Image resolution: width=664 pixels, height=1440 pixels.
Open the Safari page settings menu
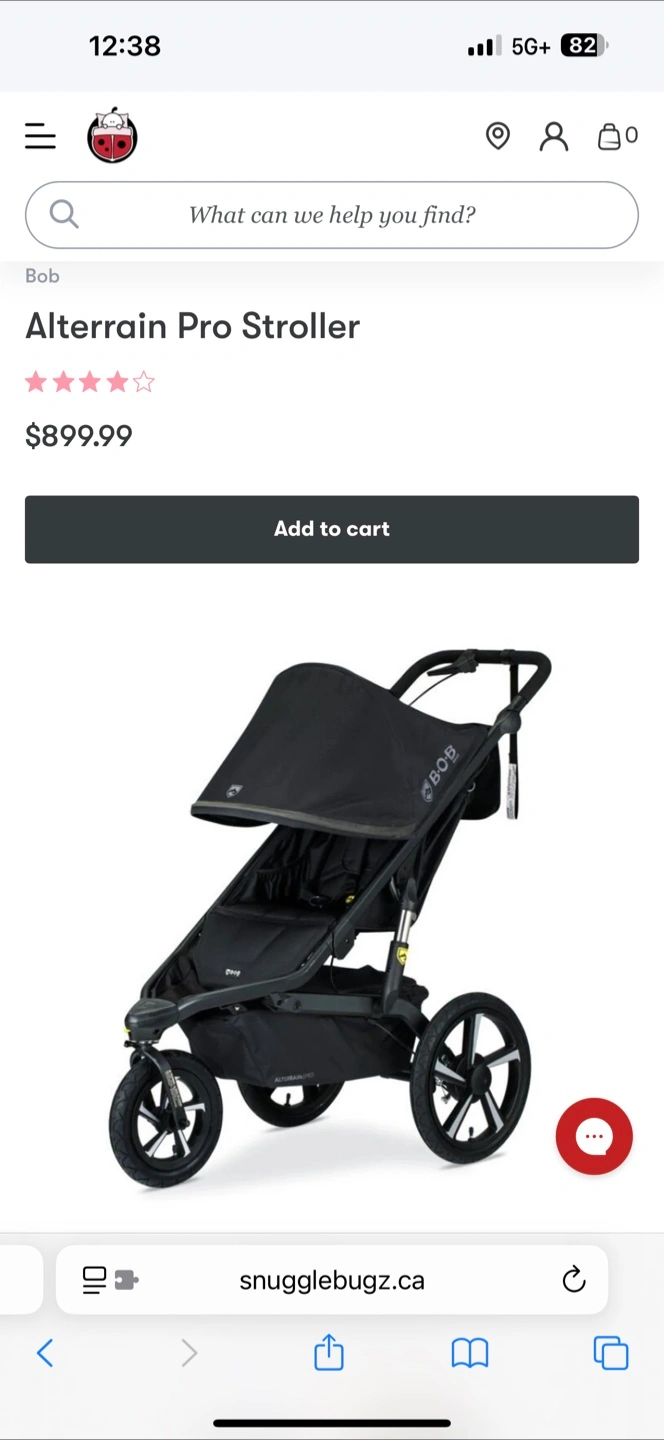(110, 1280)
